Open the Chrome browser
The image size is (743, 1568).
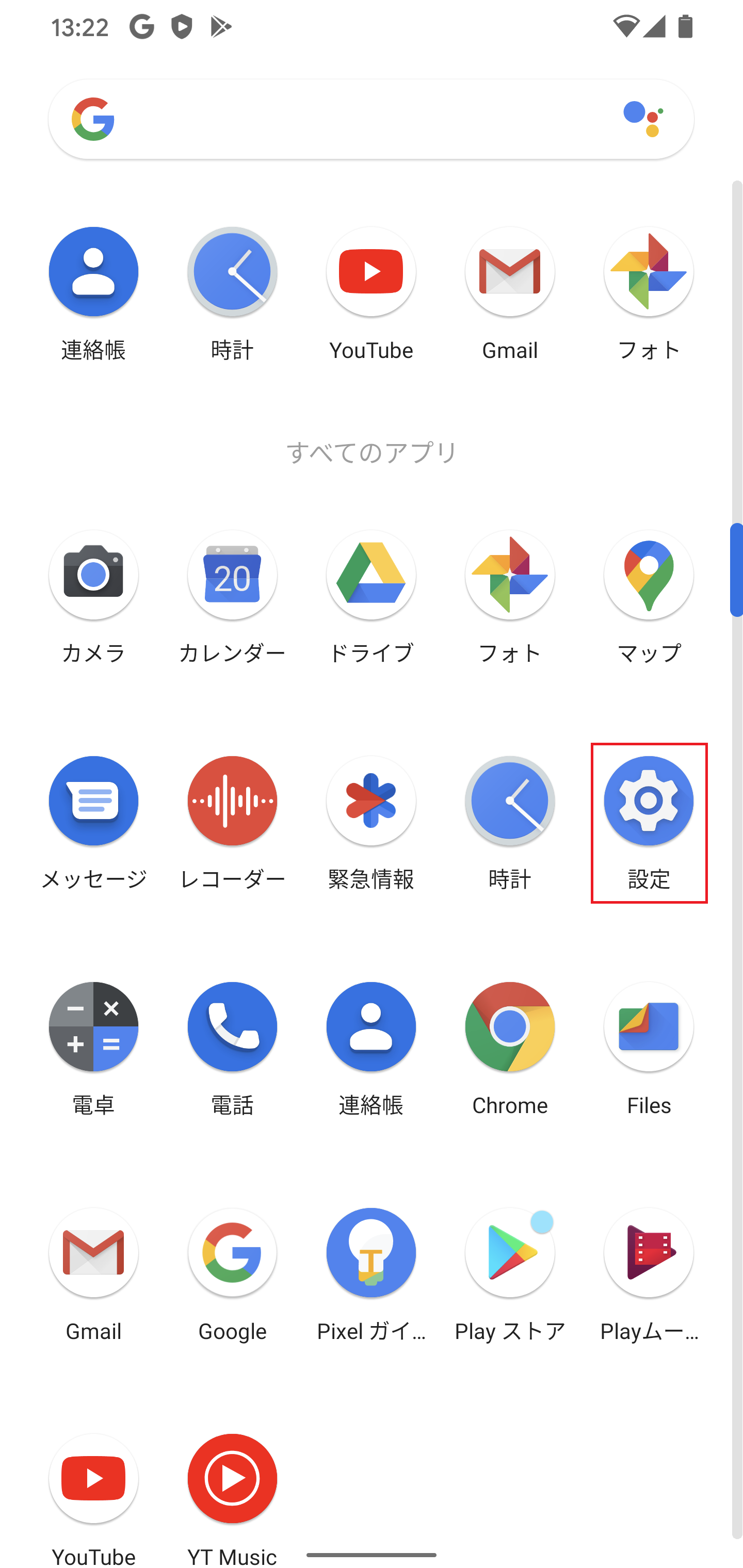[510, 1027]
